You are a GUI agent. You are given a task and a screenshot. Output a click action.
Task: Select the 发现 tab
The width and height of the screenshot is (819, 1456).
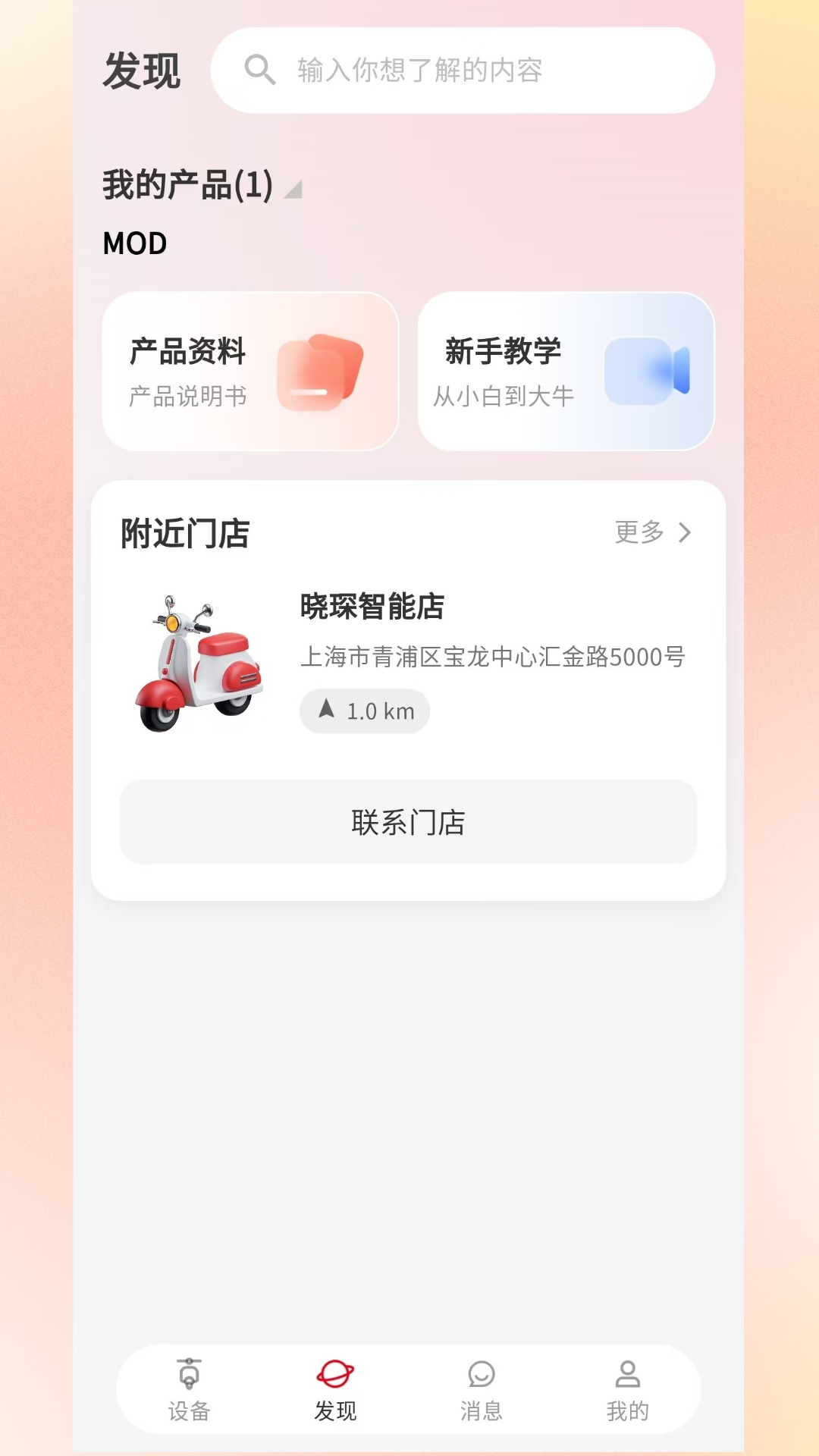pos(335,1389)
